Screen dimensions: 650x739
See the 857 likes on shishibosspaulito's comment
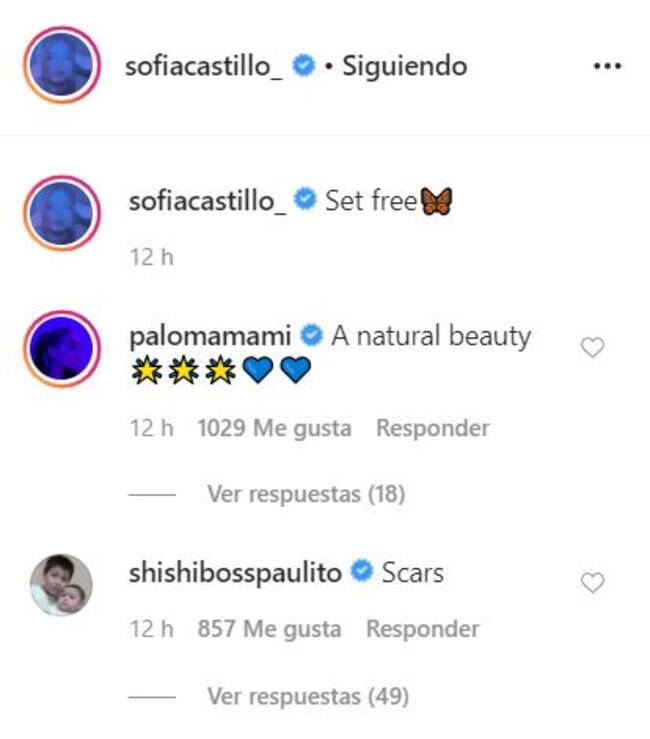pos(269,630)
